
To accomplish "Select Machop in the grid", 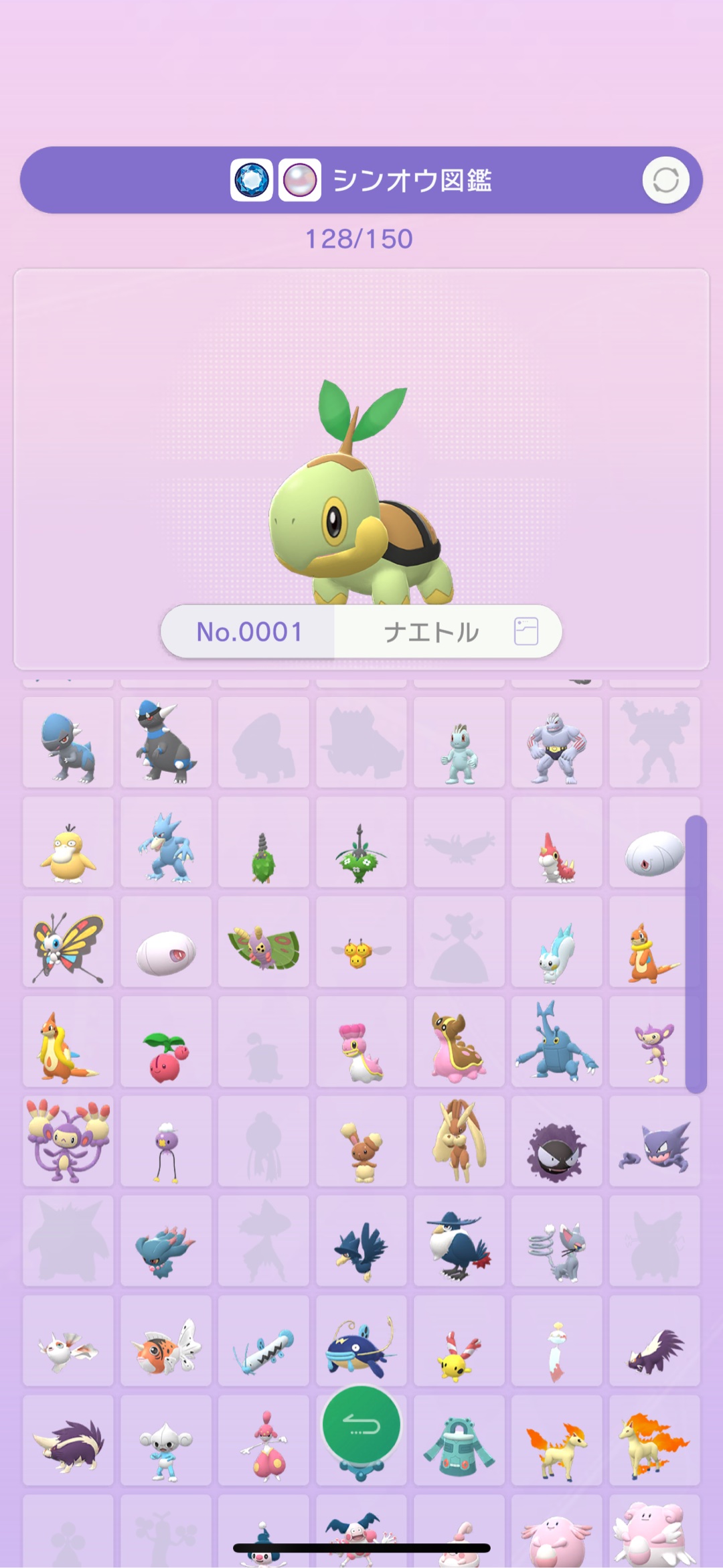I will pos(459,742).
